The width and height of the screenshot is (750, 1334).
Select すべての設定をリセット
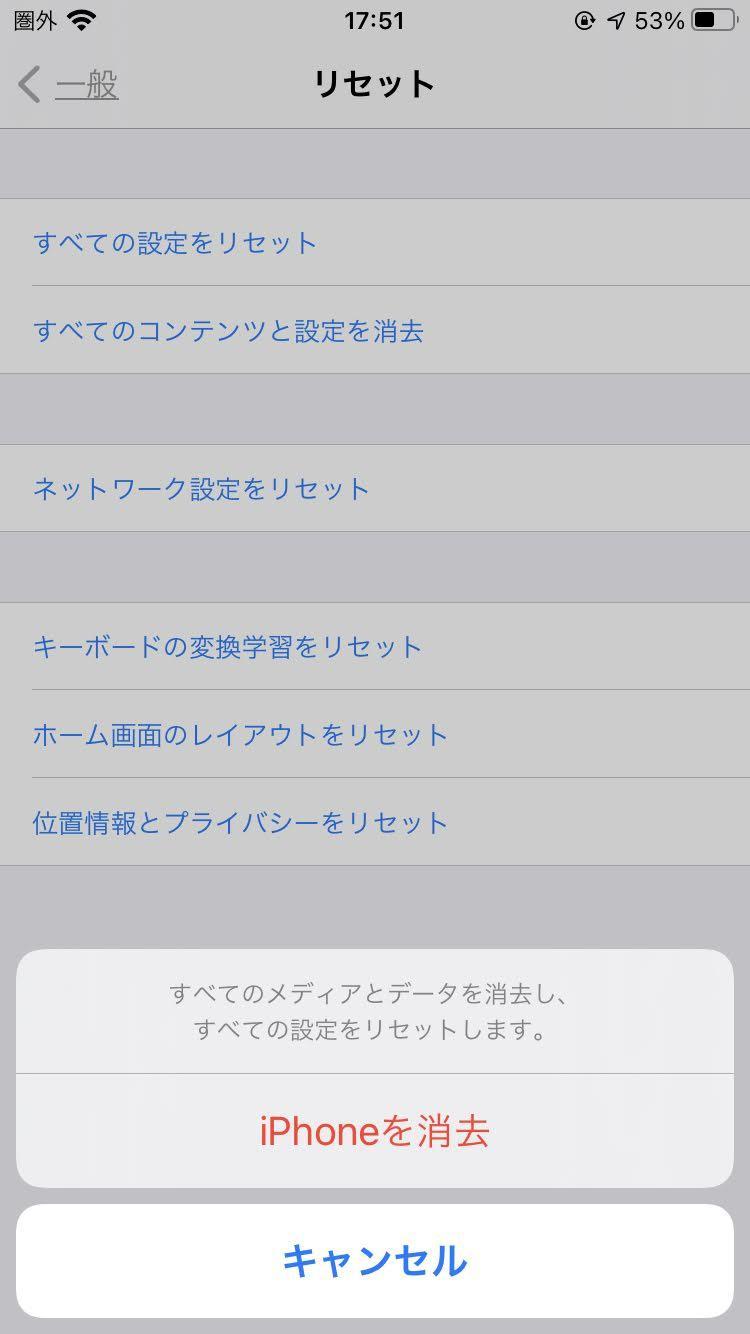pyautogui.click(x=375, y=243)
